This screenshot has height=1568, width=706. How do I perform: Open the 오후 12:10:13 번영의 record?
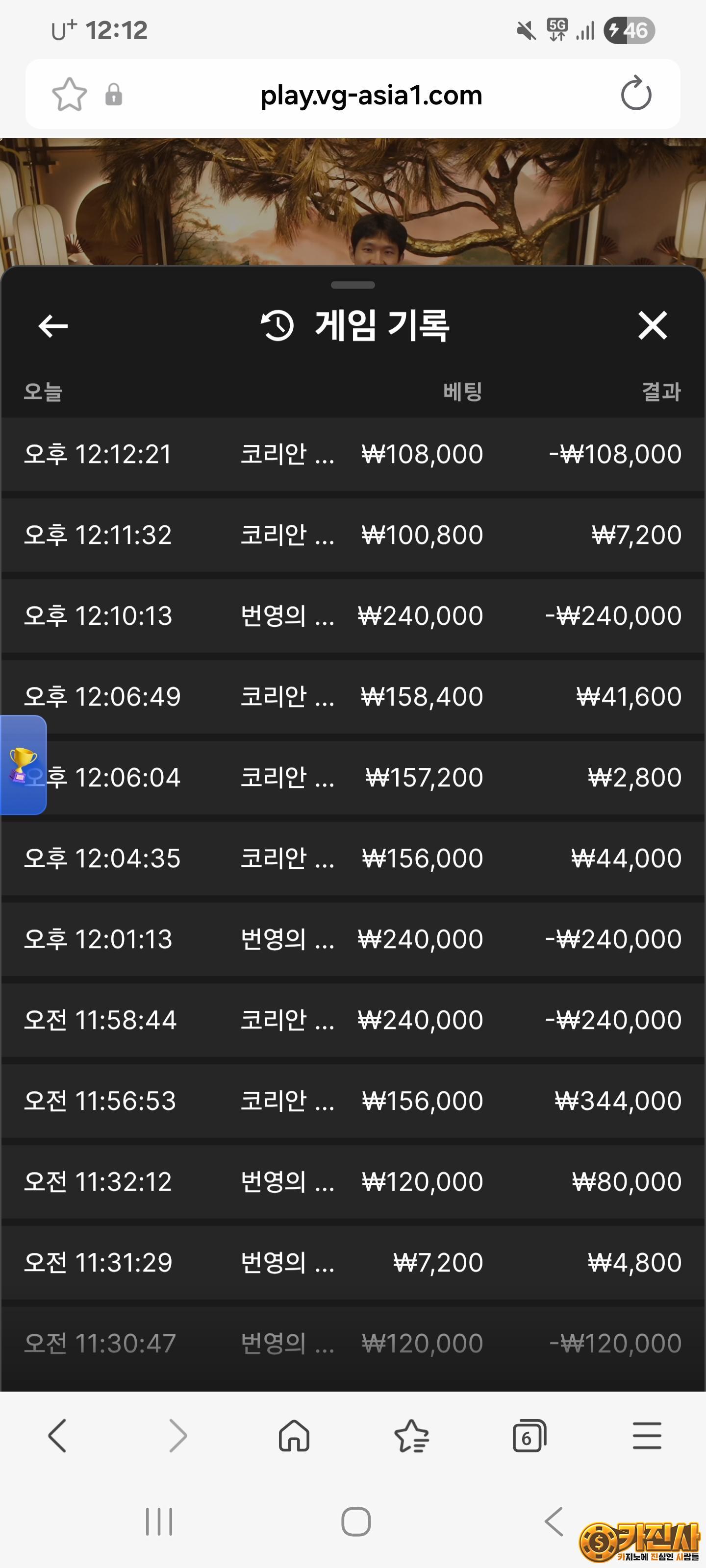[x=353, y=616]
